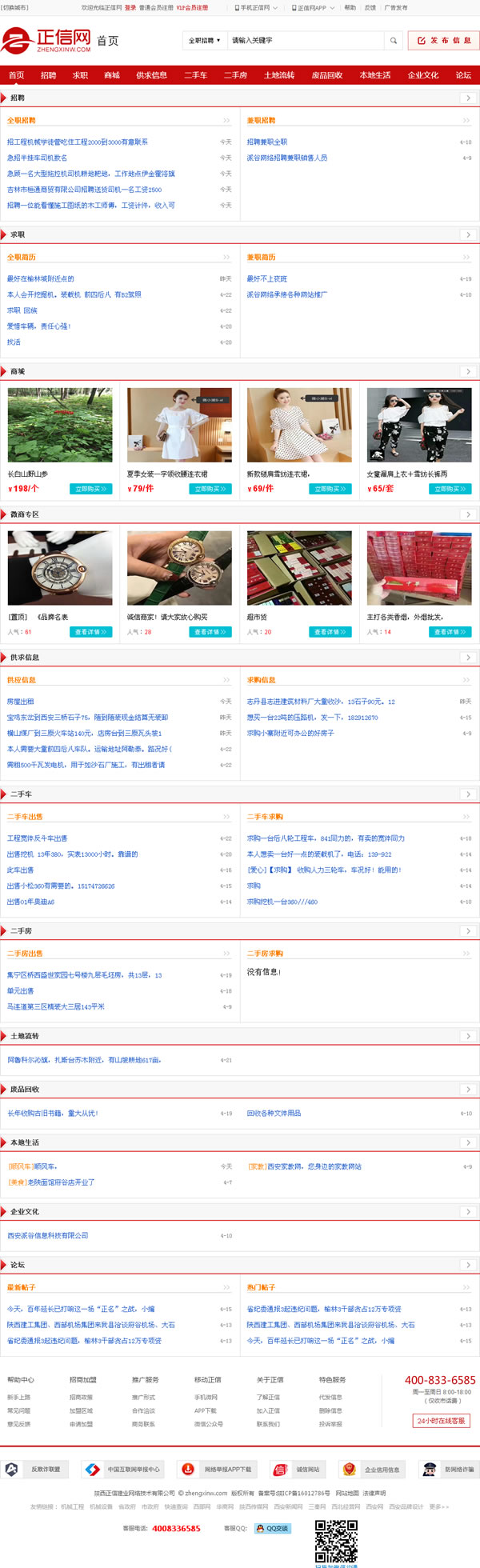
Task: Tap 查看详情 for 超市货
Action: coord(330,632)
